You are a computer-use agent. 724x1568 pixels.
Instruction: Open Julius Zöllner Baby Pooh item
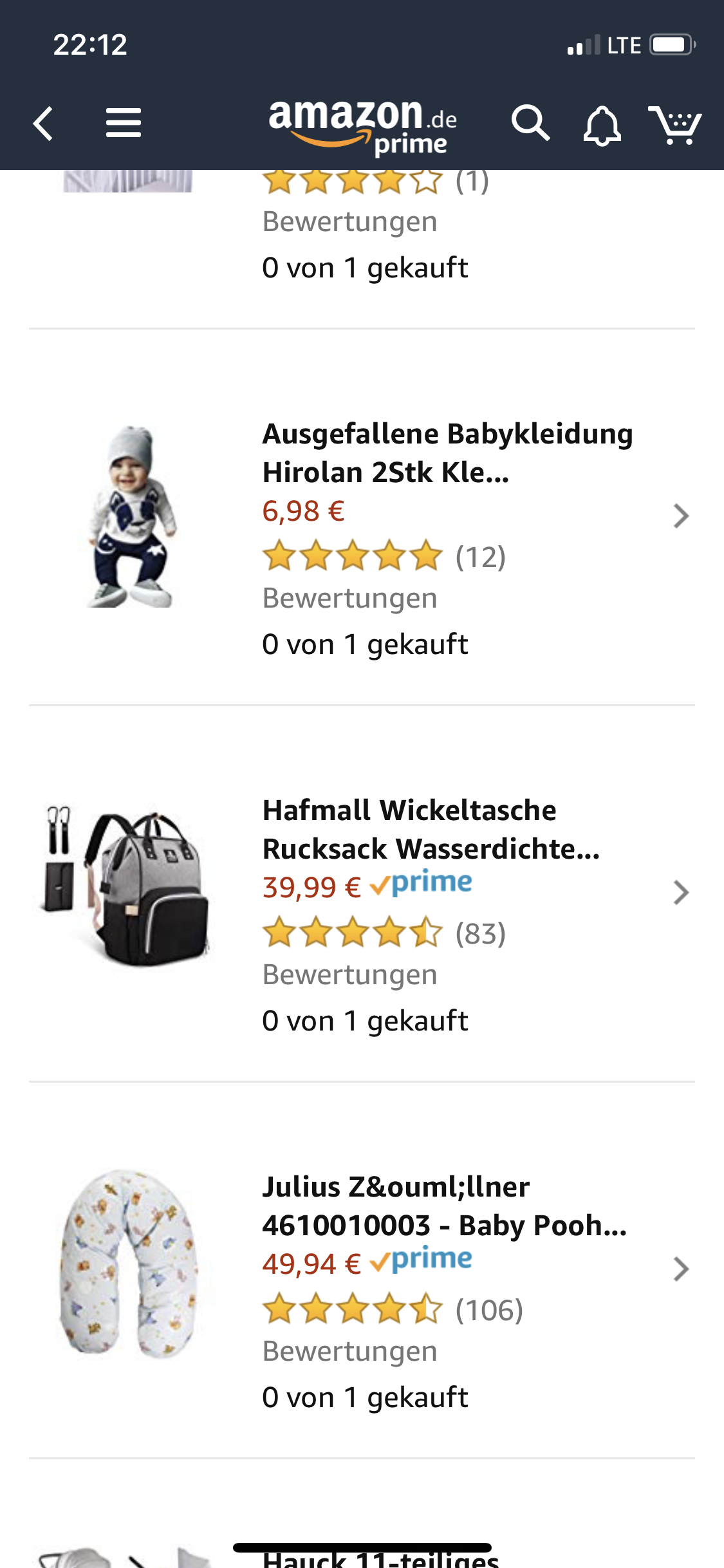[362, 1271]
